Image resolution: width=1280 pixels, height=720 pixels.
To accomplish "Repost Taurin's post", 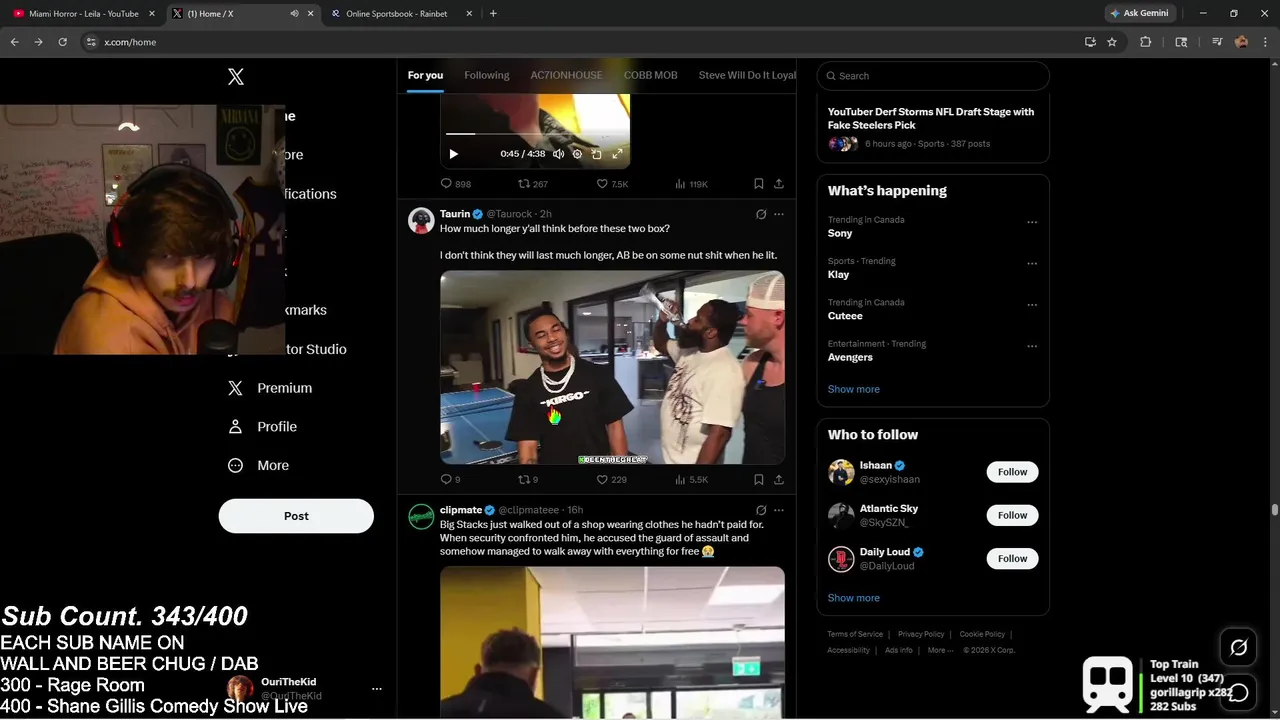I will tap(524, 480).
